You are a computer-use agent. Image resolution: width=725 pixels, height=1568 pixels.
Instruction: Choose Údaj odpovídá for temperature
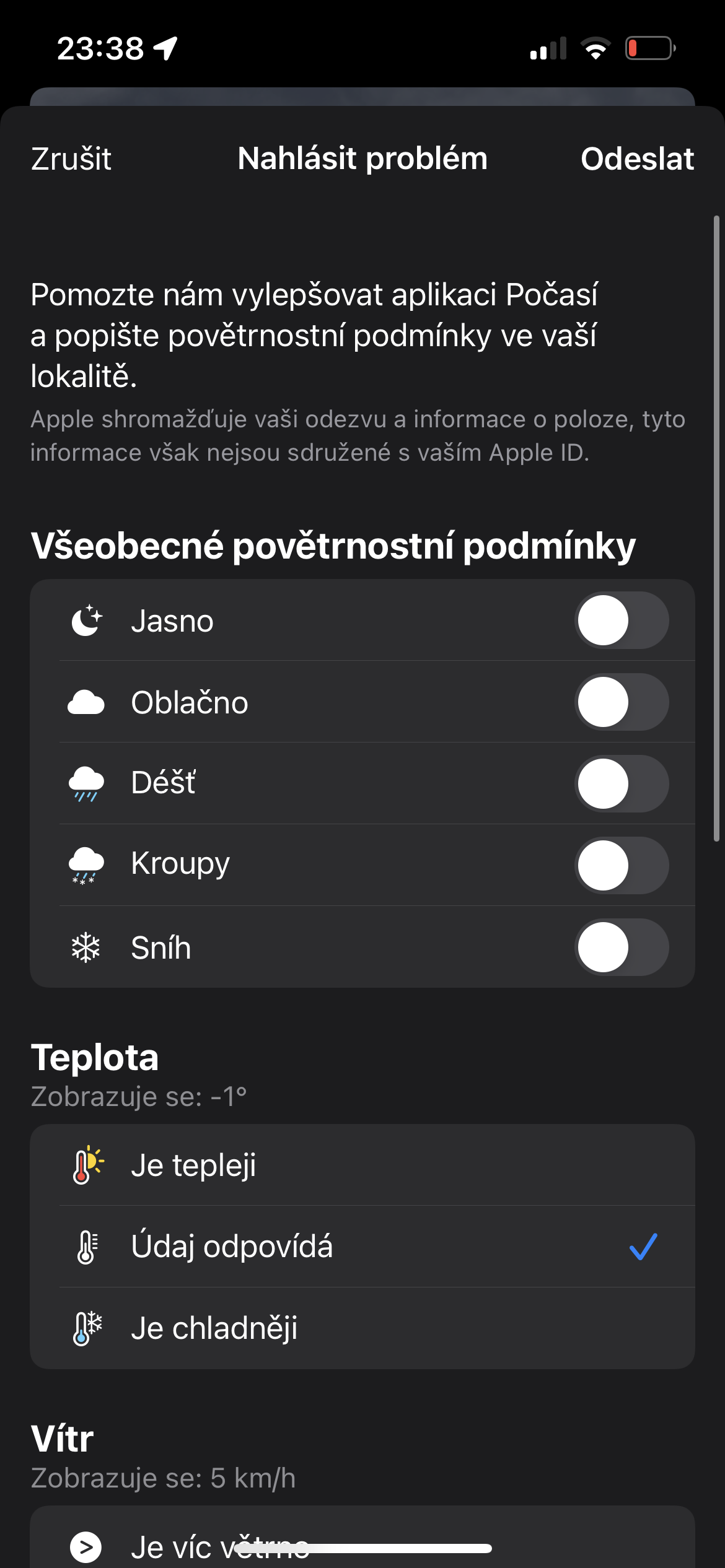click(362, 1247)
